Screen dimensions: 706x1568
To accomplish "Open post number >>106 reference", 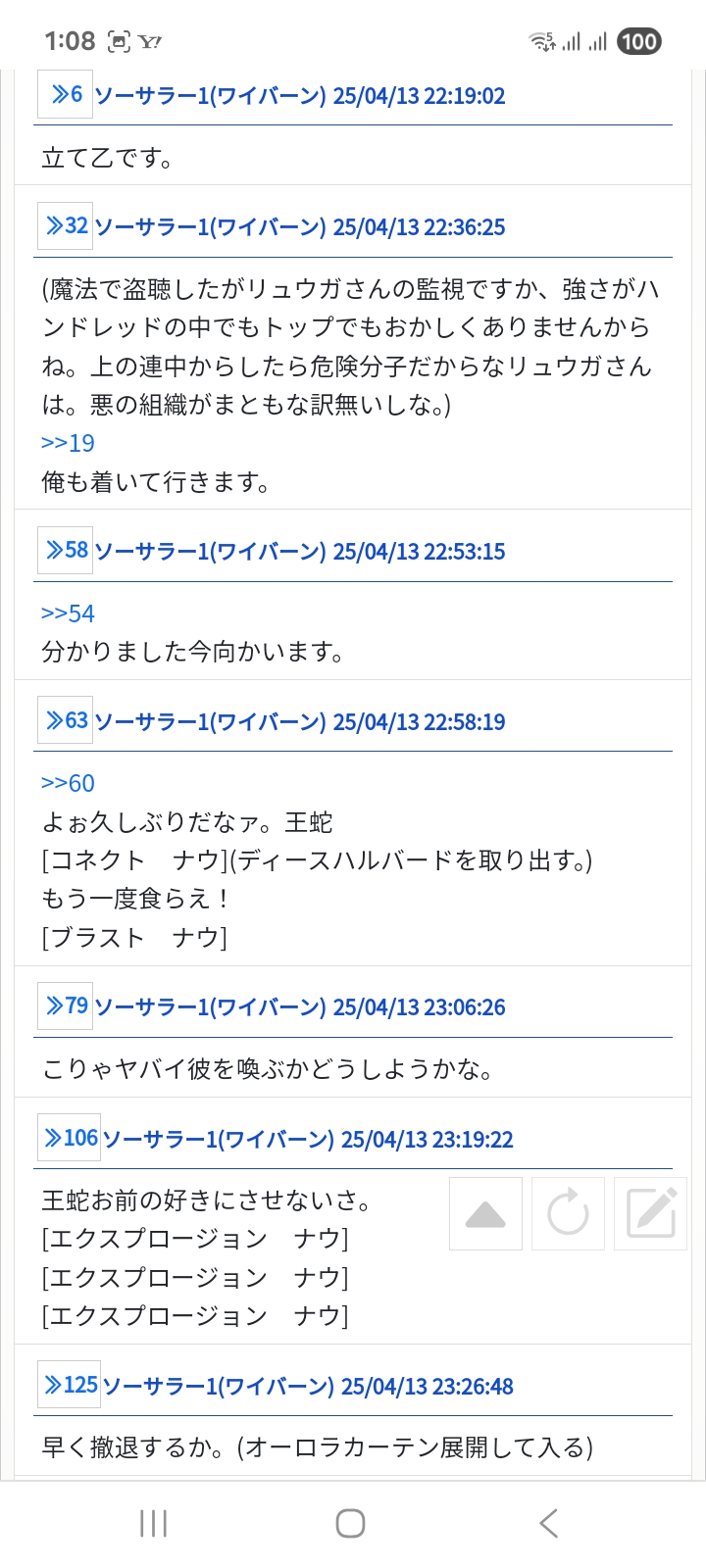I will 69,1139.
